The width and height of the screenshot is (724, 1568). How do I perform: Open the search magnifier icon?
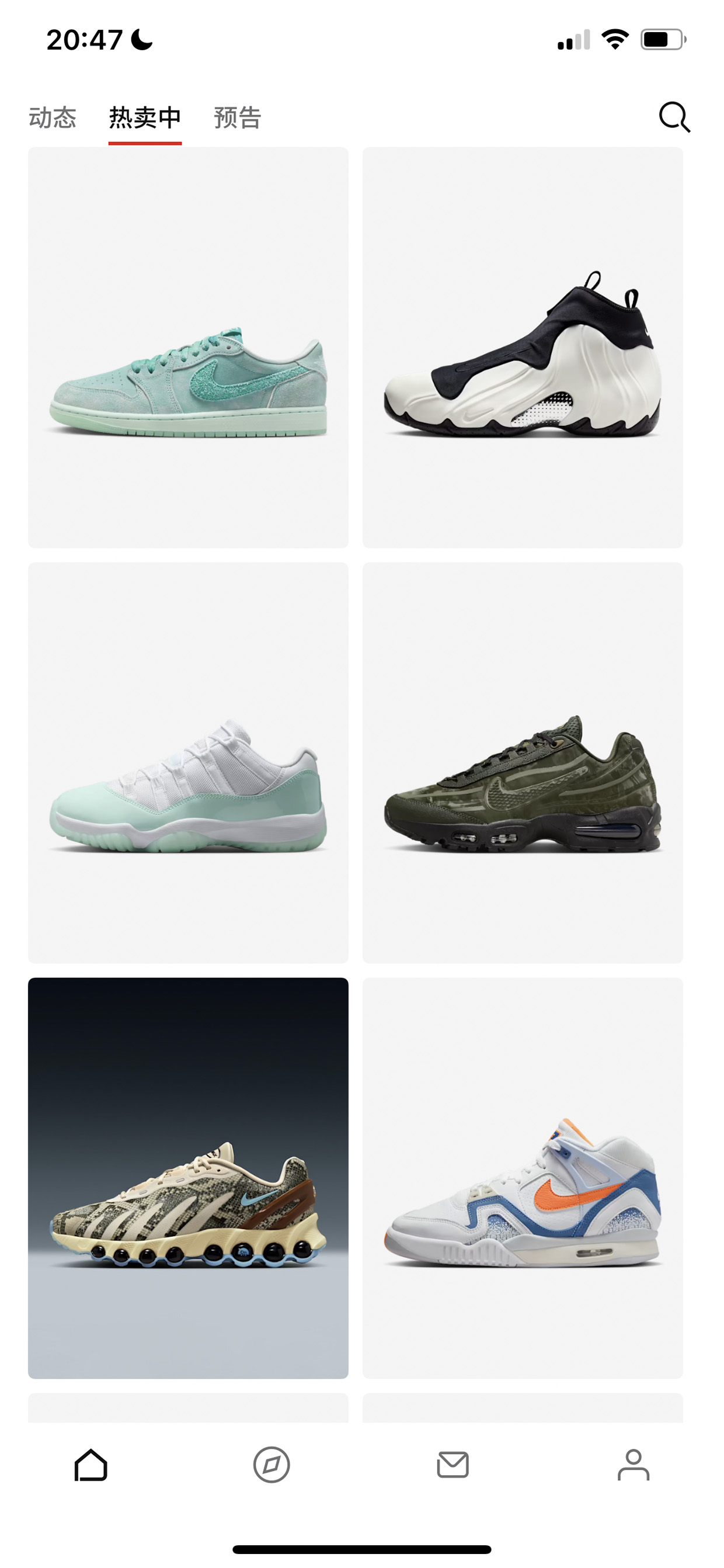click(x=674, y=117)
